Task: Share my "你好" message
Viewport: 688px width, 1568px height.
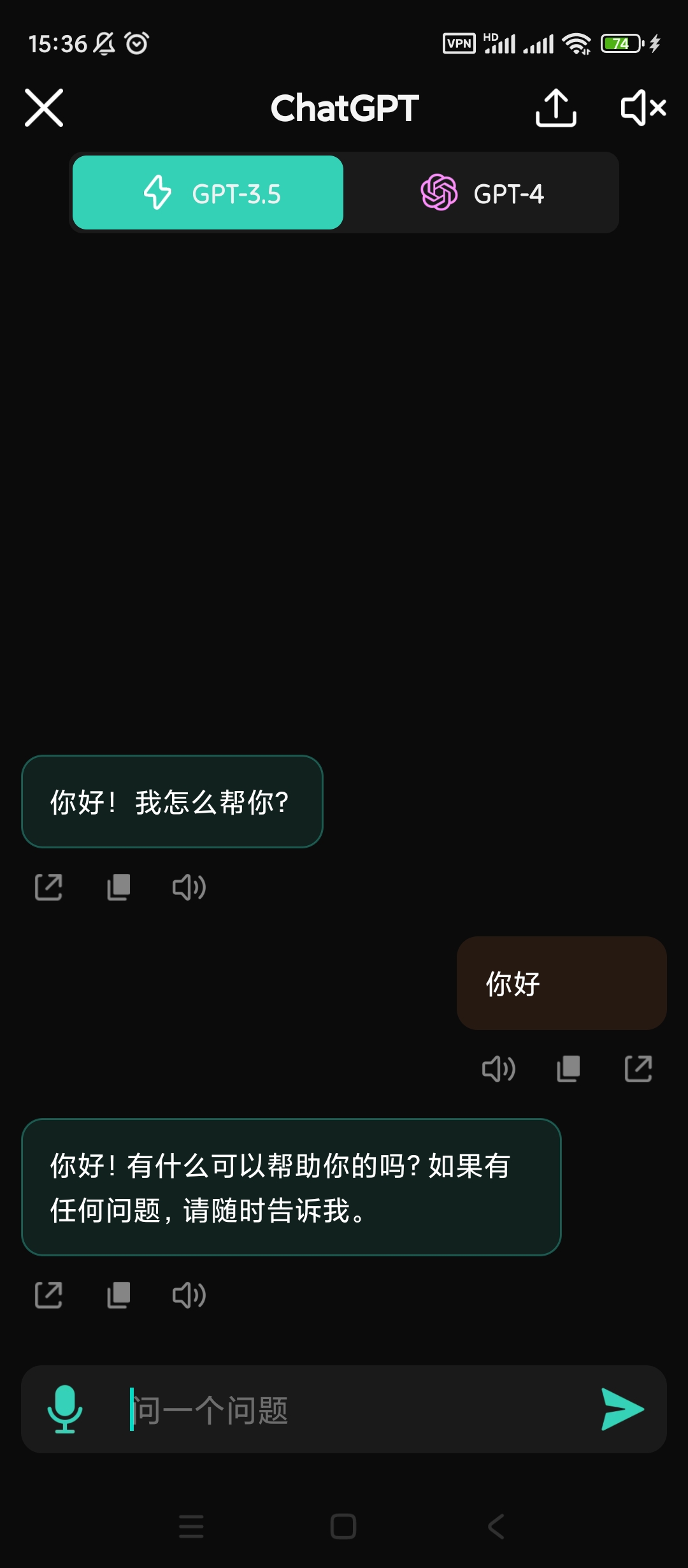Action: tap(638, 1069)
